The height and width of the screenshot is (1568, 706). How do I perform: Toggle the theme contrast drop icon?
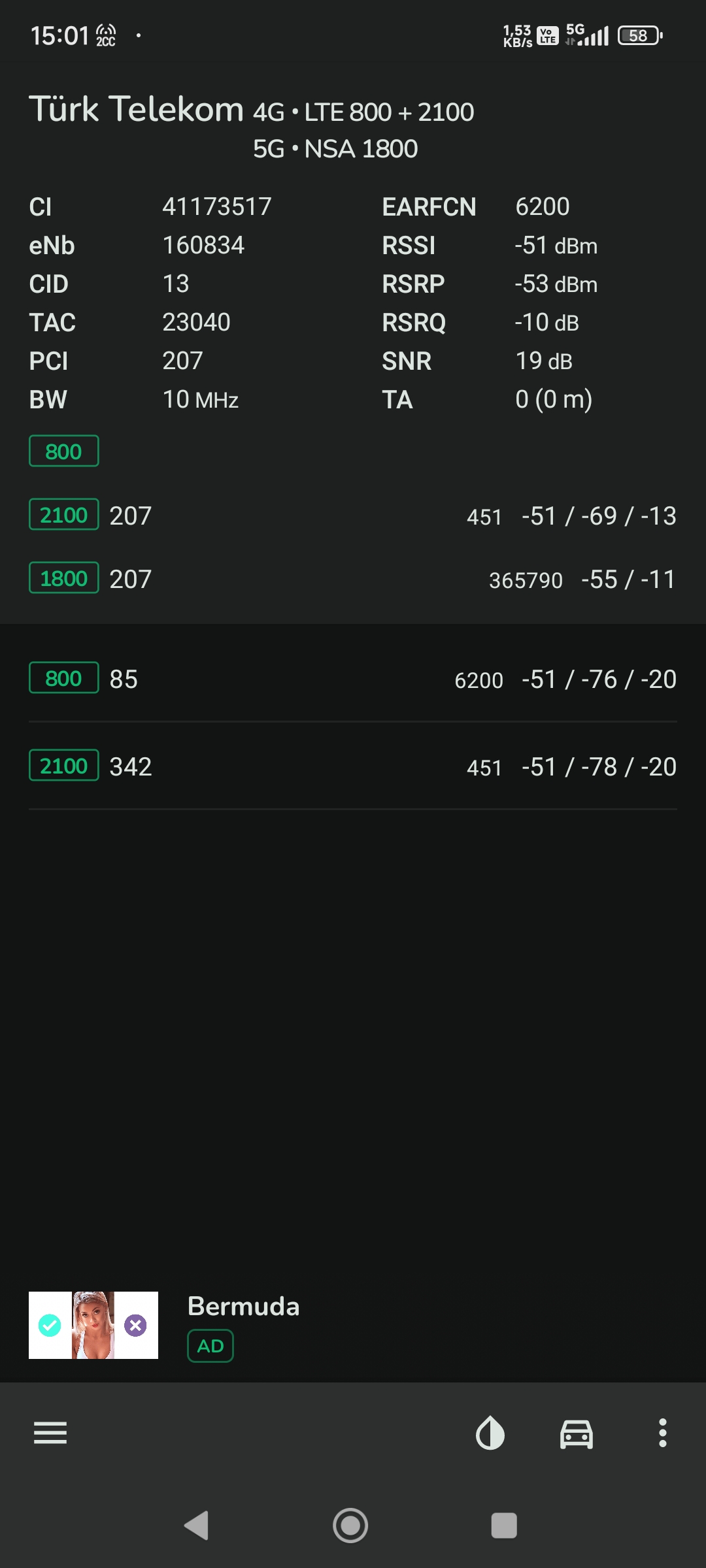[490, 1433]
